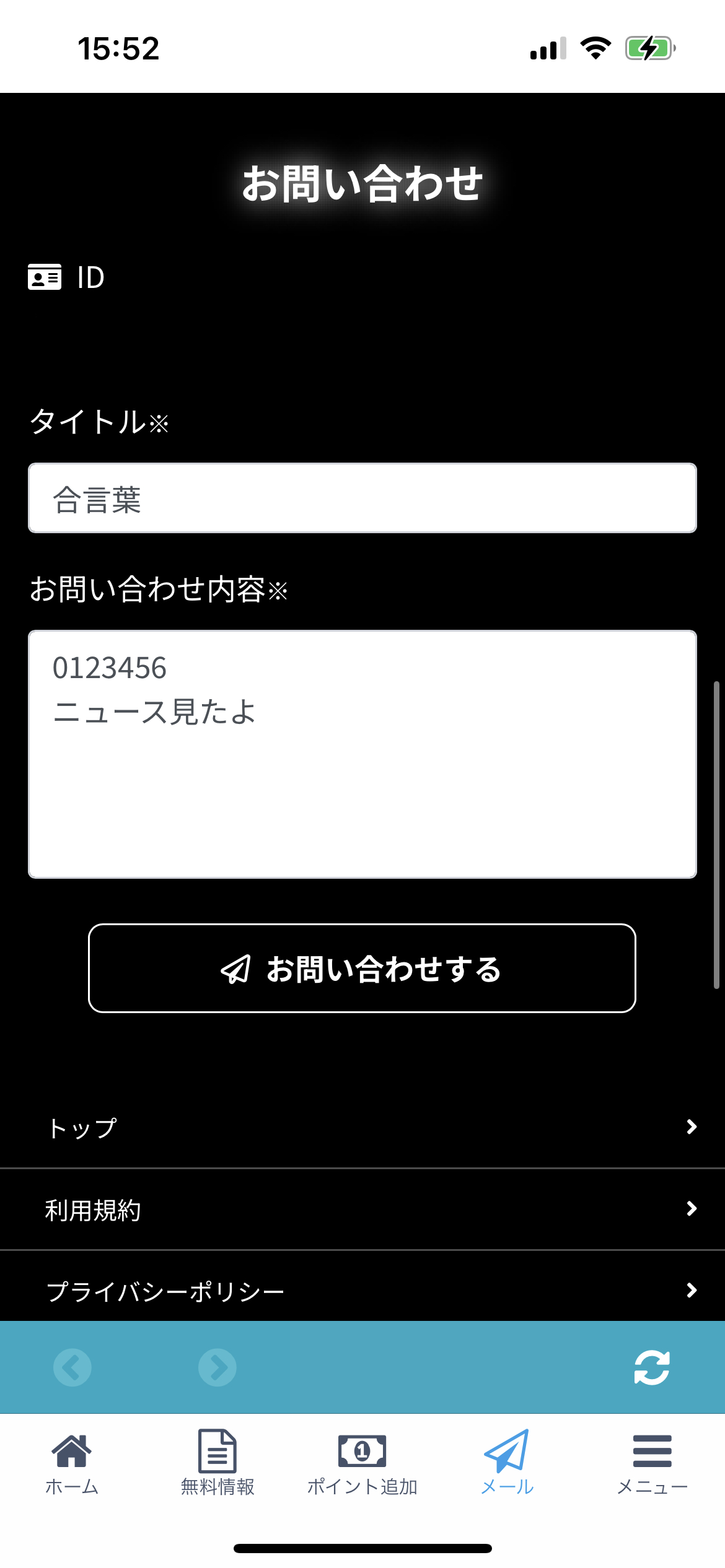This screenshot has height=1568, width=725.
Task: Switch to the ホーム tab
Action: pyautogui.click(x=72, y=1463)
